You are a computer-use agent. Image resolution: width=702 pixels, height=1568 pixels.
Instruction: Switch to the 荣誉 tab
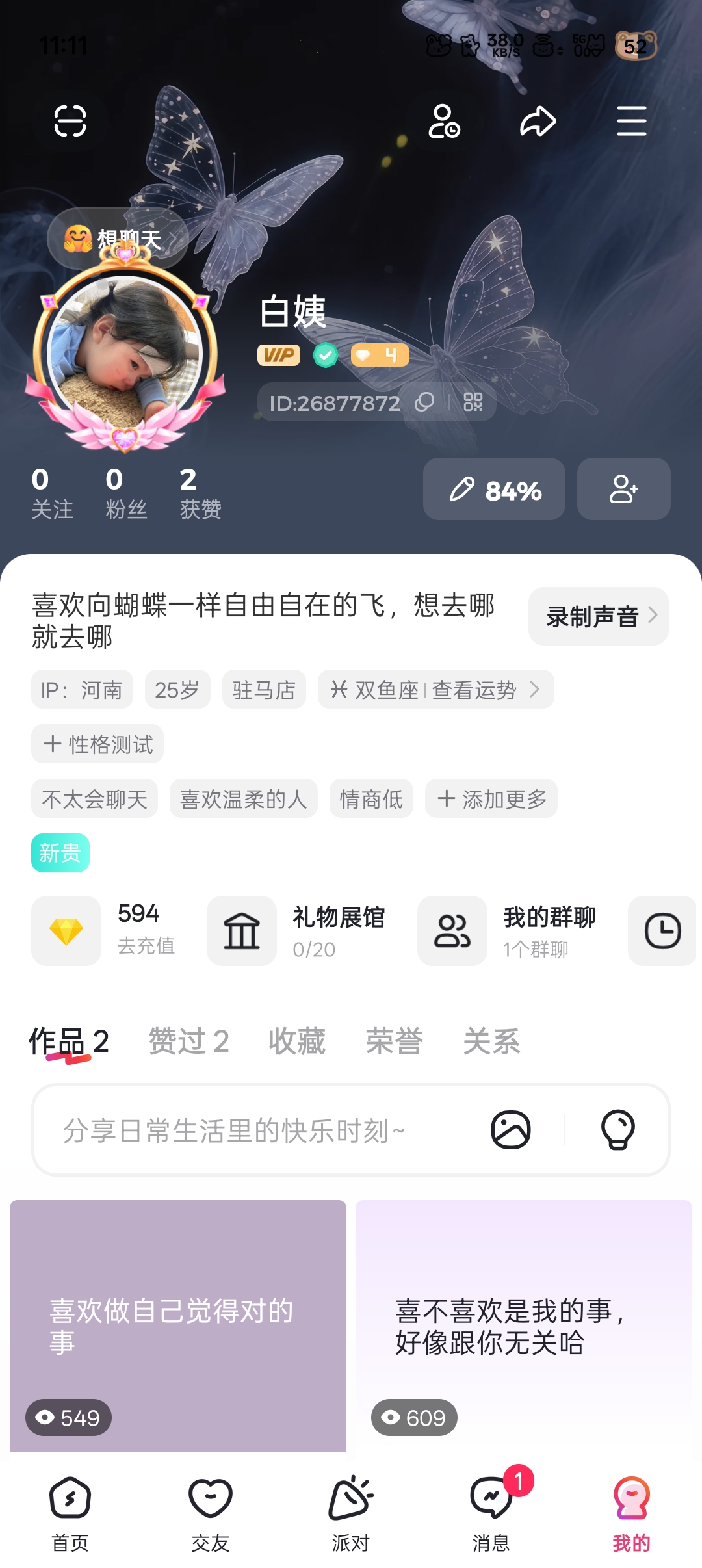(x=394, y=1041)
